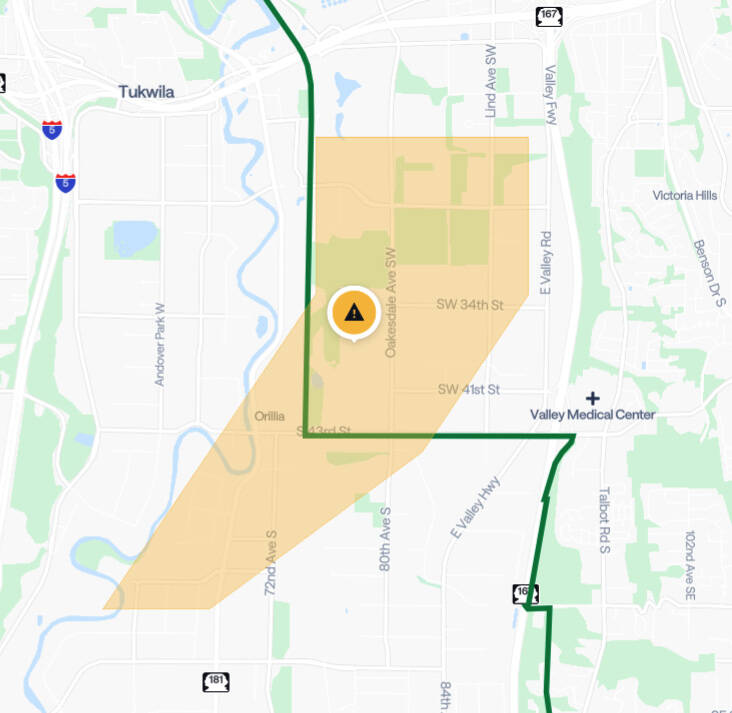This screenshot has height=713, width=732.
Task: Tap the orange warning alert marker
Action: [x=353, y=313]
